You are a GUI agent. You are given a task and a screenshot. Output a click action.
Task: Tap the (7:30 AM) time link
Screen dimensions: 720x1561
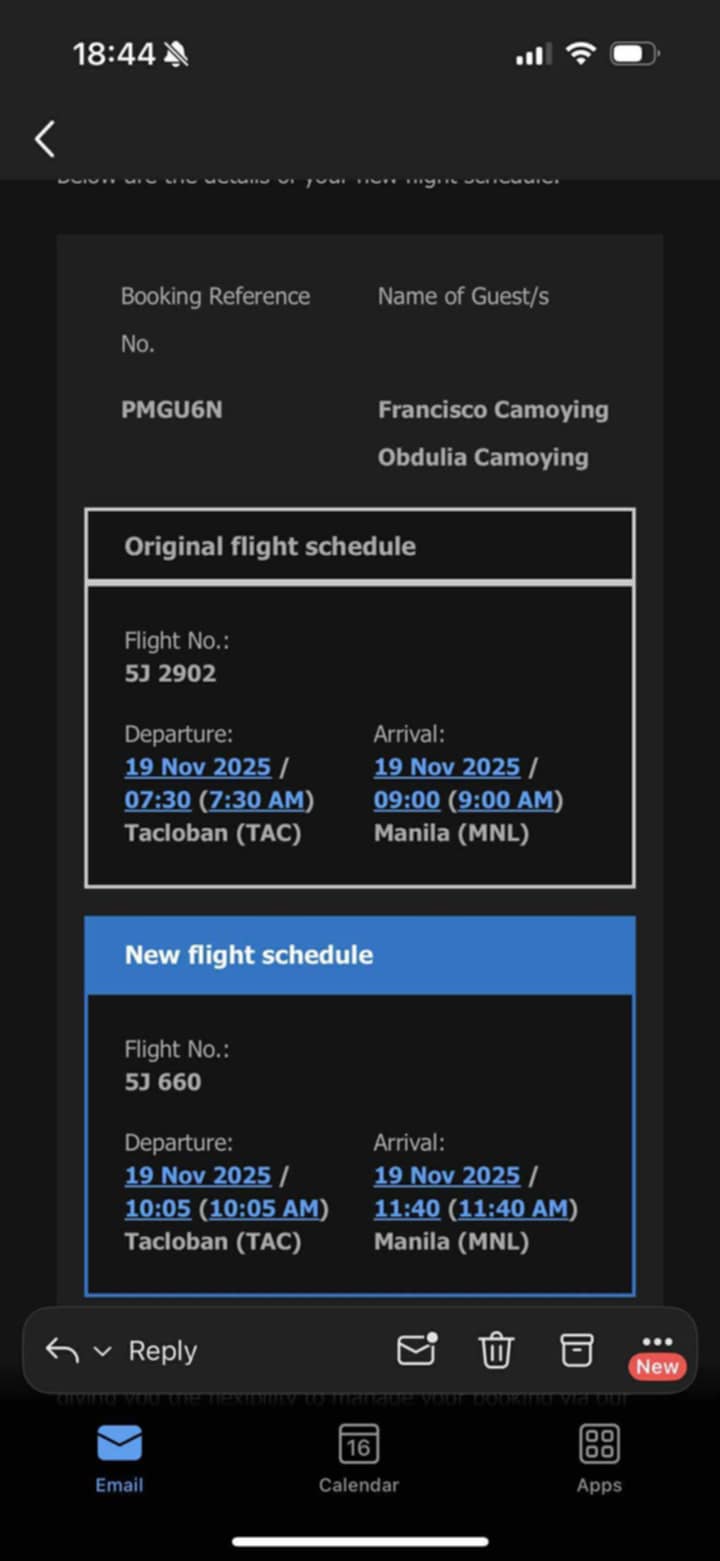pos(260,800)
